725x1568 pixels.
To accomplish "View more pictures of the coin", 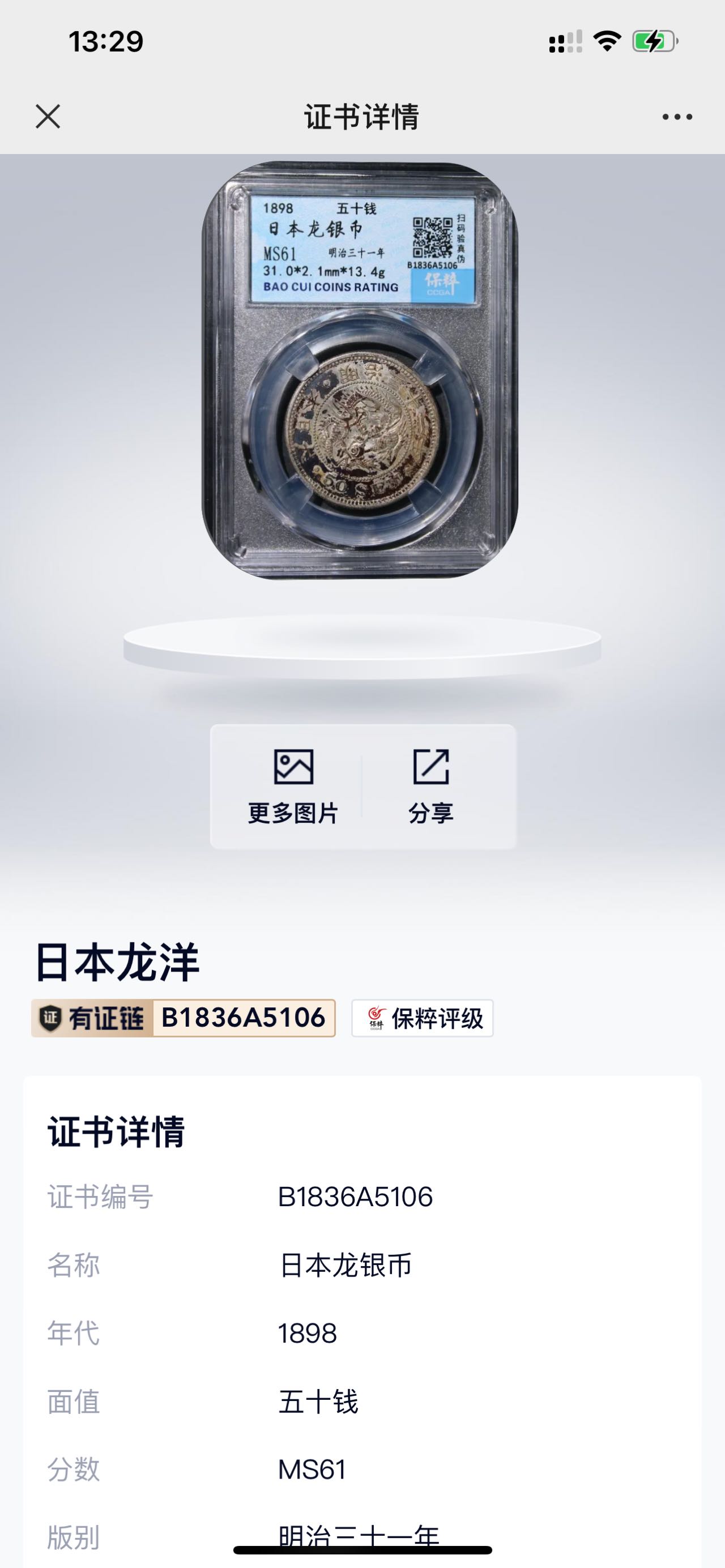I will pos(293,787).
